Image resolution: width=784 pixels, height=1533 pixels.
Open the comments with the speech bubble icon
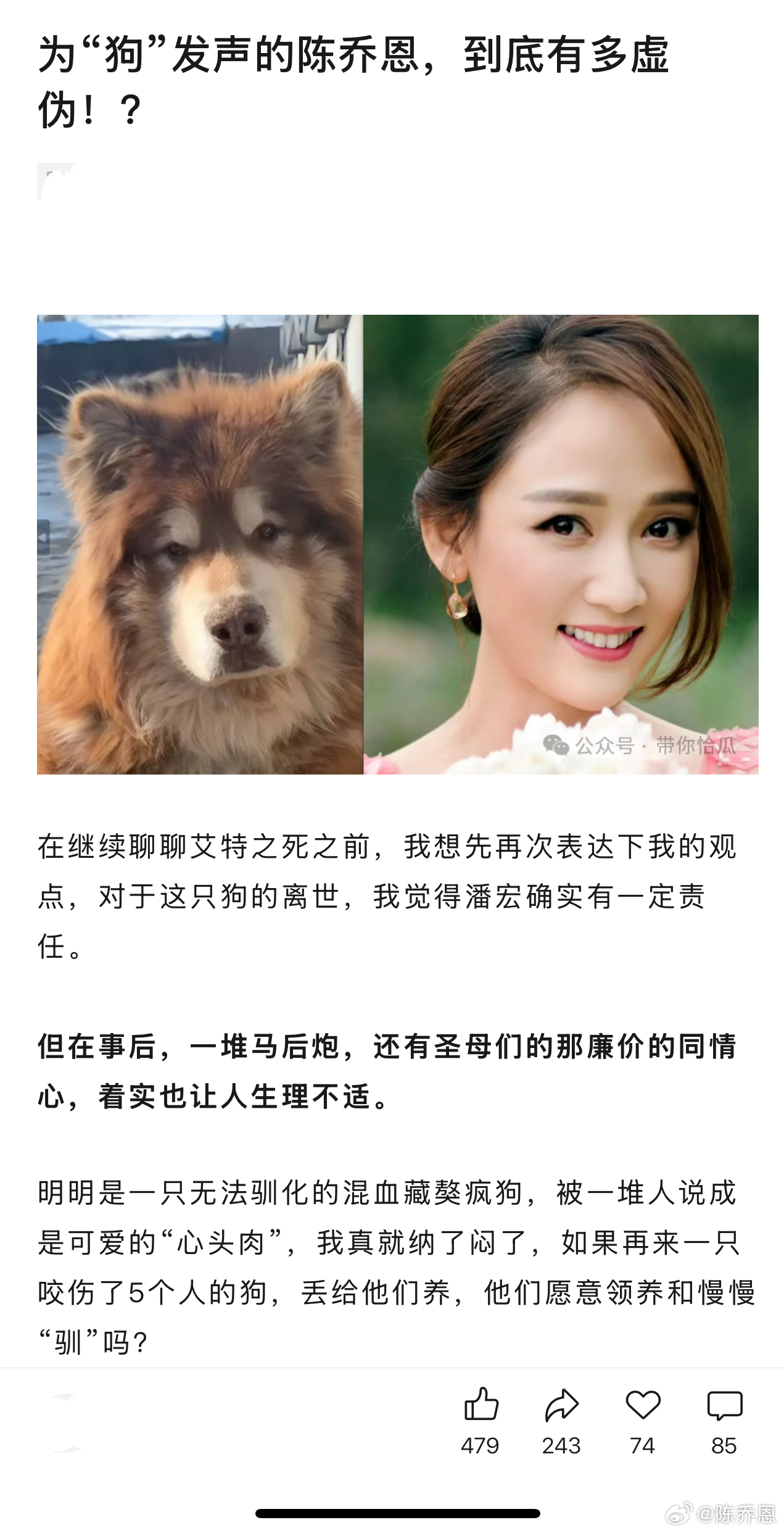(724, 1406)
